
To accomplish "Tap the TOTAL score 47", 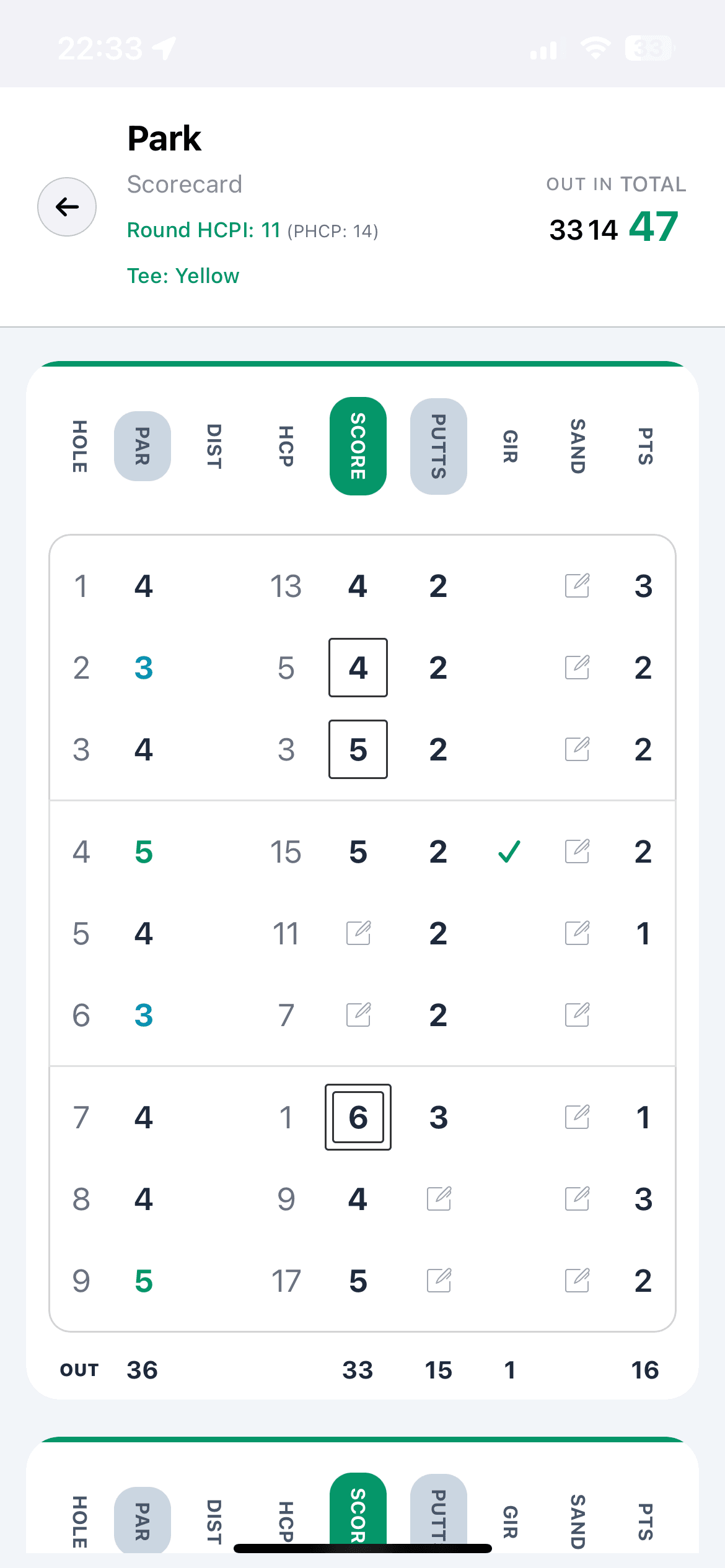I will pos(653,226).
